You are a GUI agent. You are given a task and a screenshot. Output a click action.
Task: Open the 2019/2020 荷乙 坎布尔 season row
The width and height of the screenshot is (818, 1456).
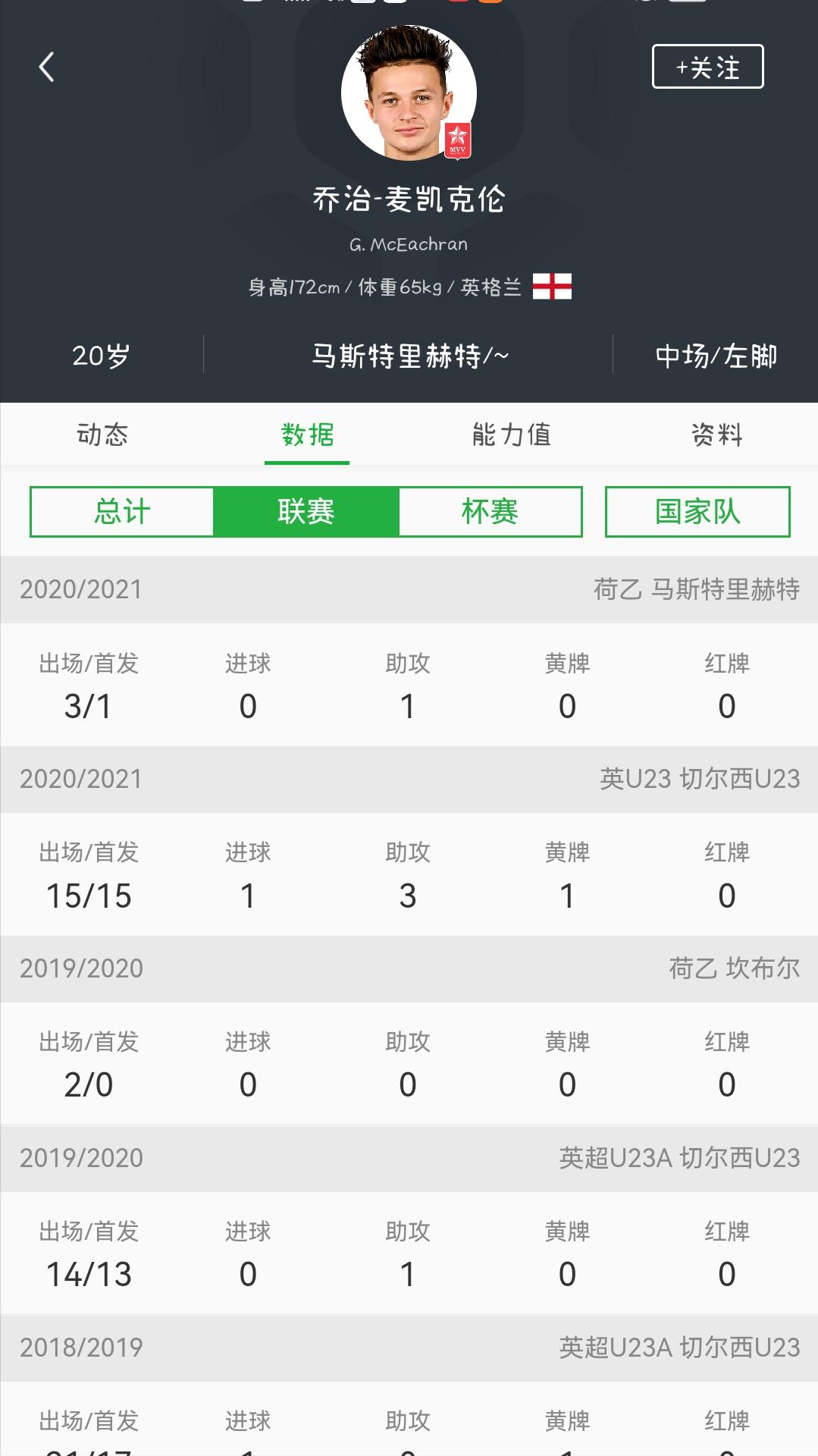click(409, 969)
